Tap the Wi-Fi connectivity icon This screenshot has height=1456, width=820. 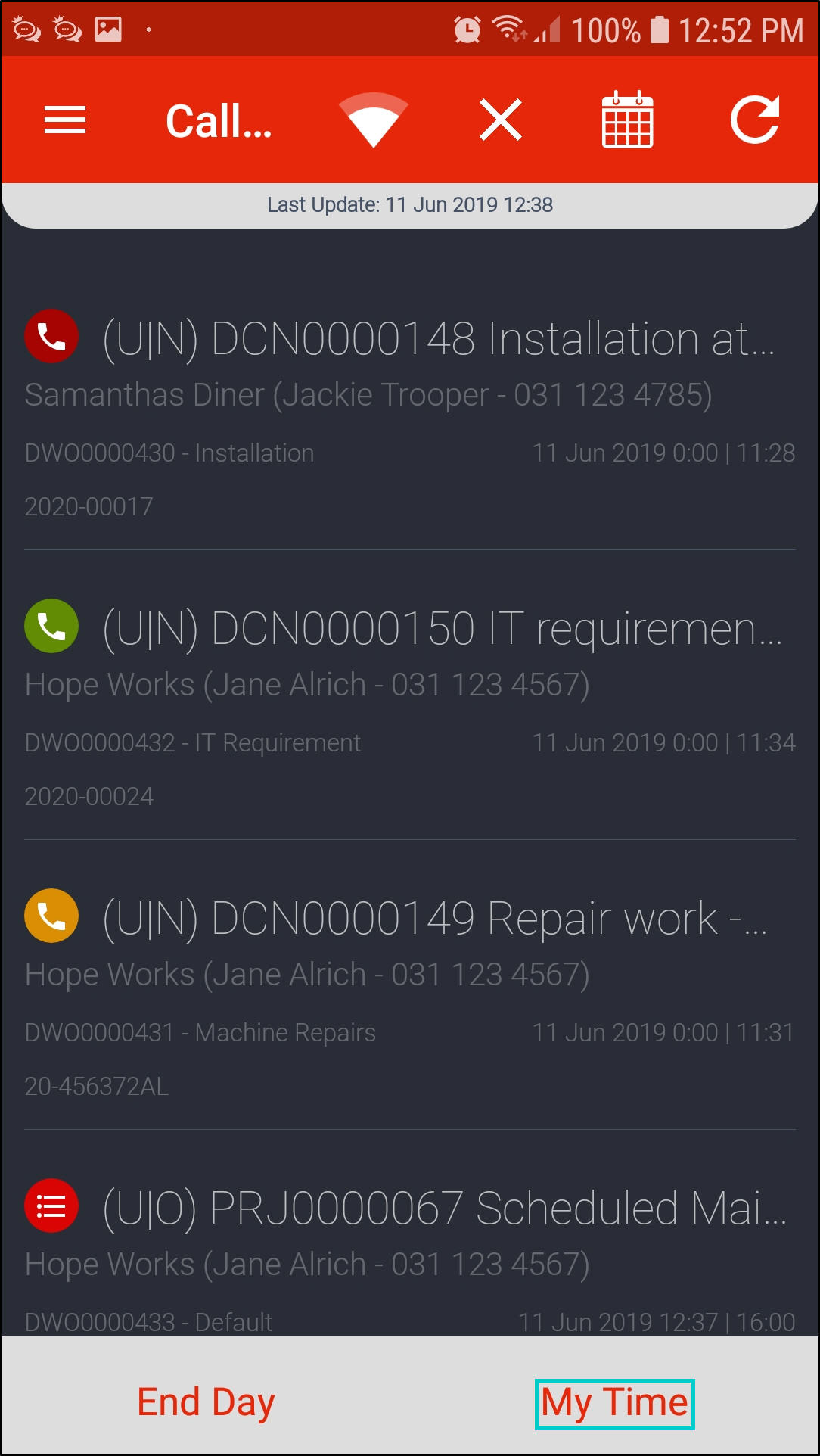[x=373, y=120]
